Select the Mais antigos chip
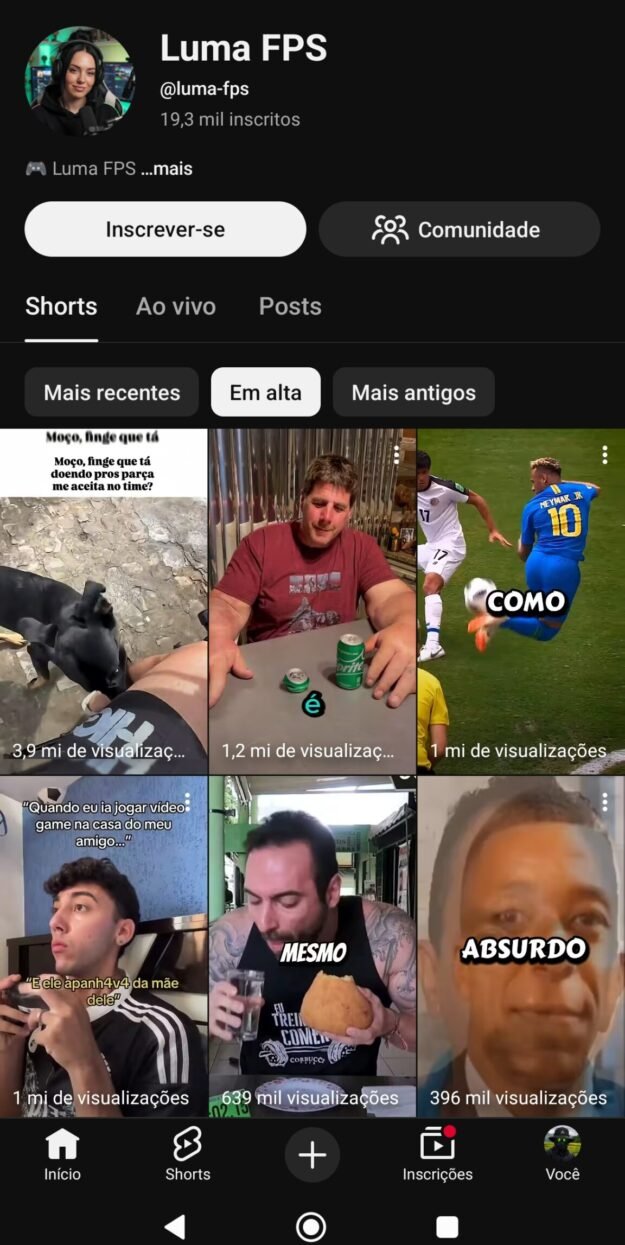The height and width of the screenshot is (1245, 625). click(413, 392)
